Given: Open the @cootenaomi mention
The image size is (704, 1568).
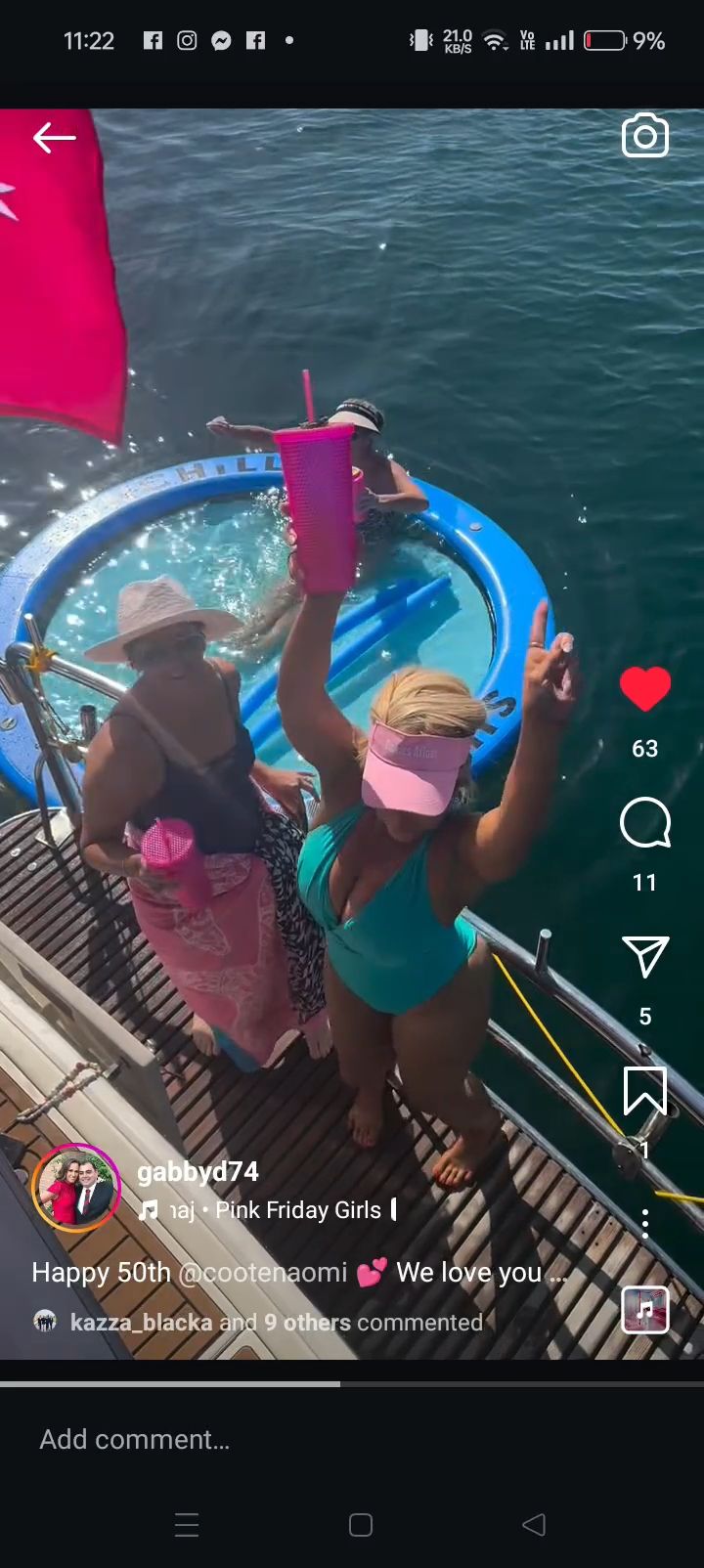Looking at the screenshot, I should point(263,1273).
